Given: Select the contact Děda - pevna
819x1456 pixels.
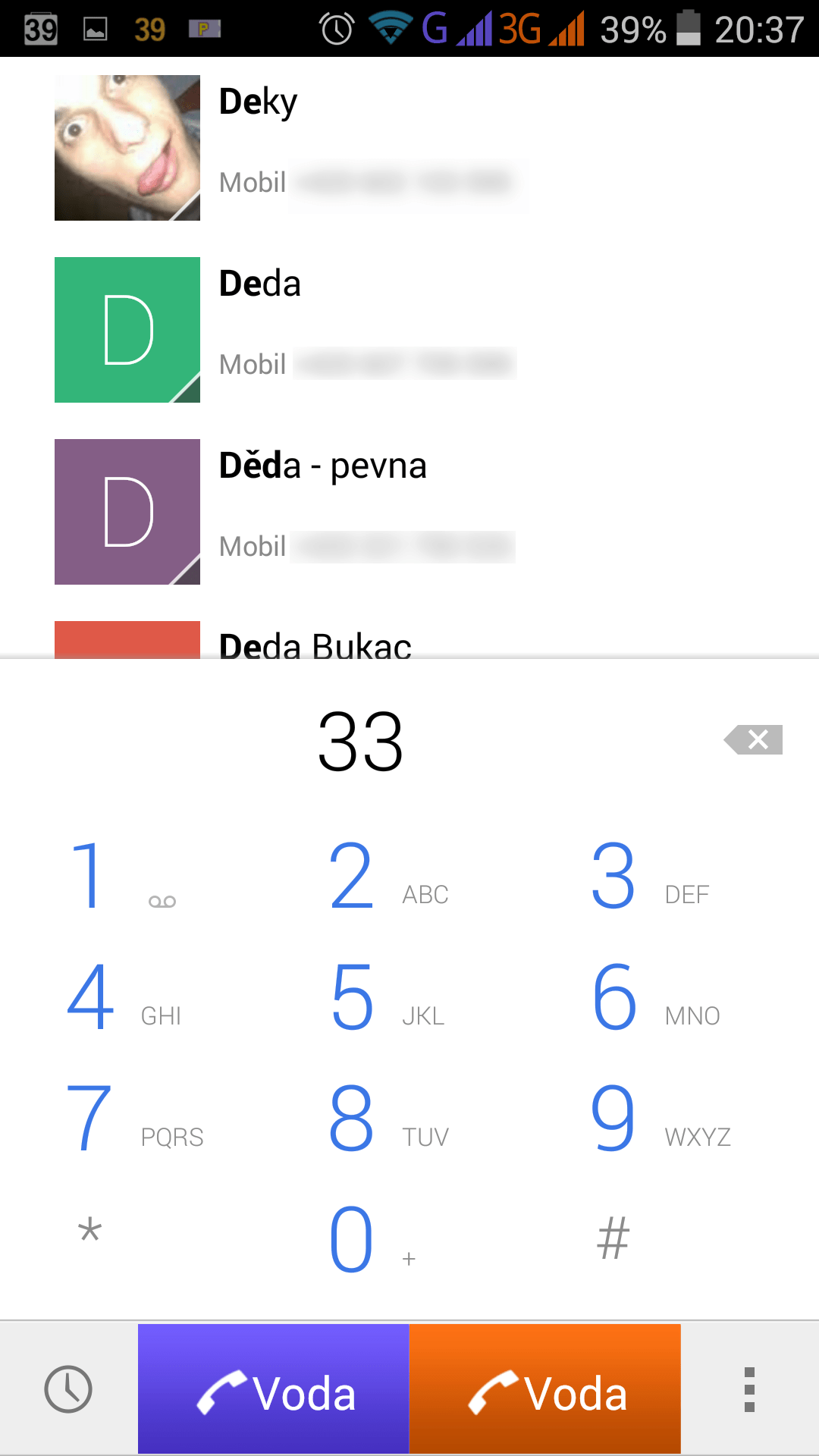Looking at the screenshot, I should point(409,512).
